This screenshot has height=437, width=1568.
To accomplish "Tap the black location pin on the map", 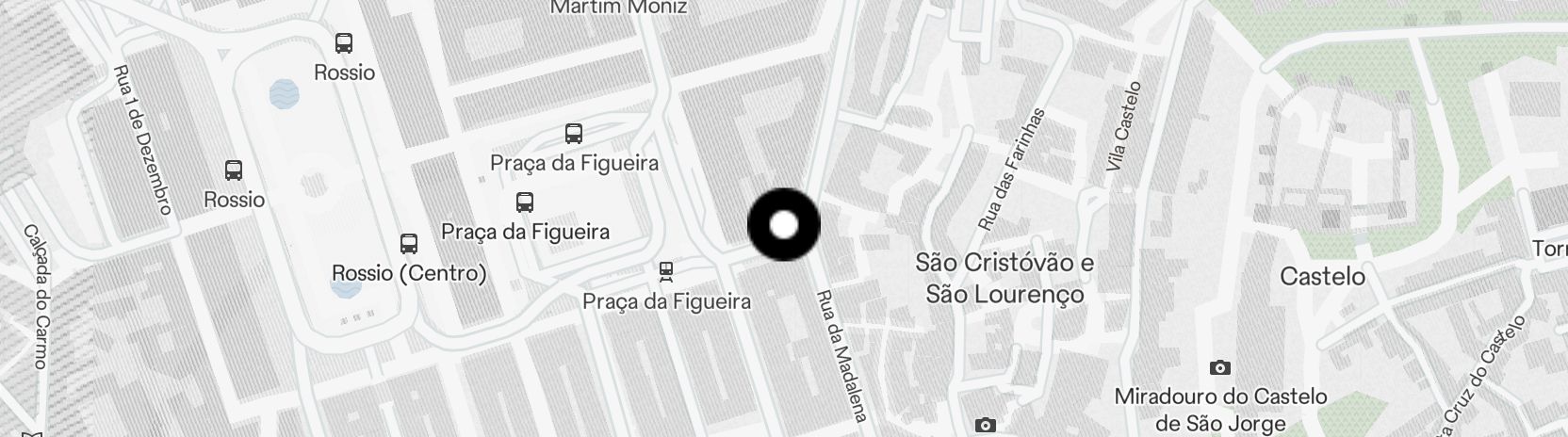I will click(x=783, y=226).
